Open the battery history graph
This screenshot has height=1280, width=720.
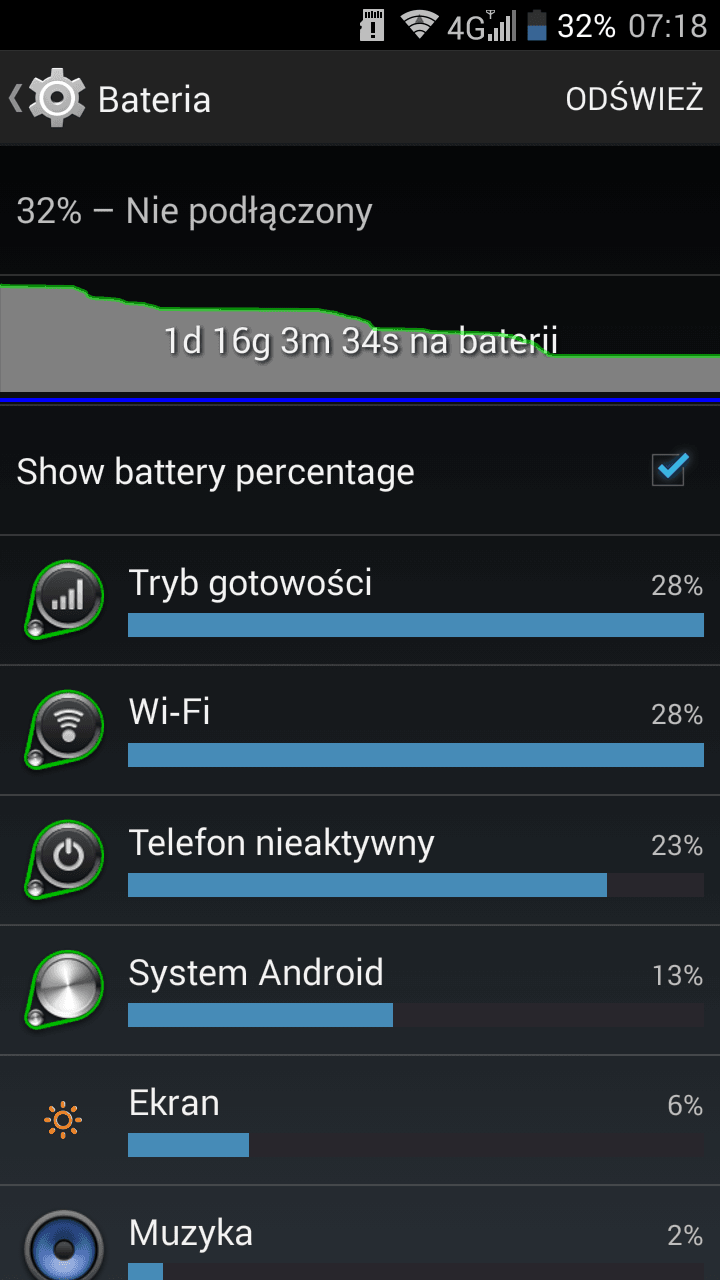point(360,340)
